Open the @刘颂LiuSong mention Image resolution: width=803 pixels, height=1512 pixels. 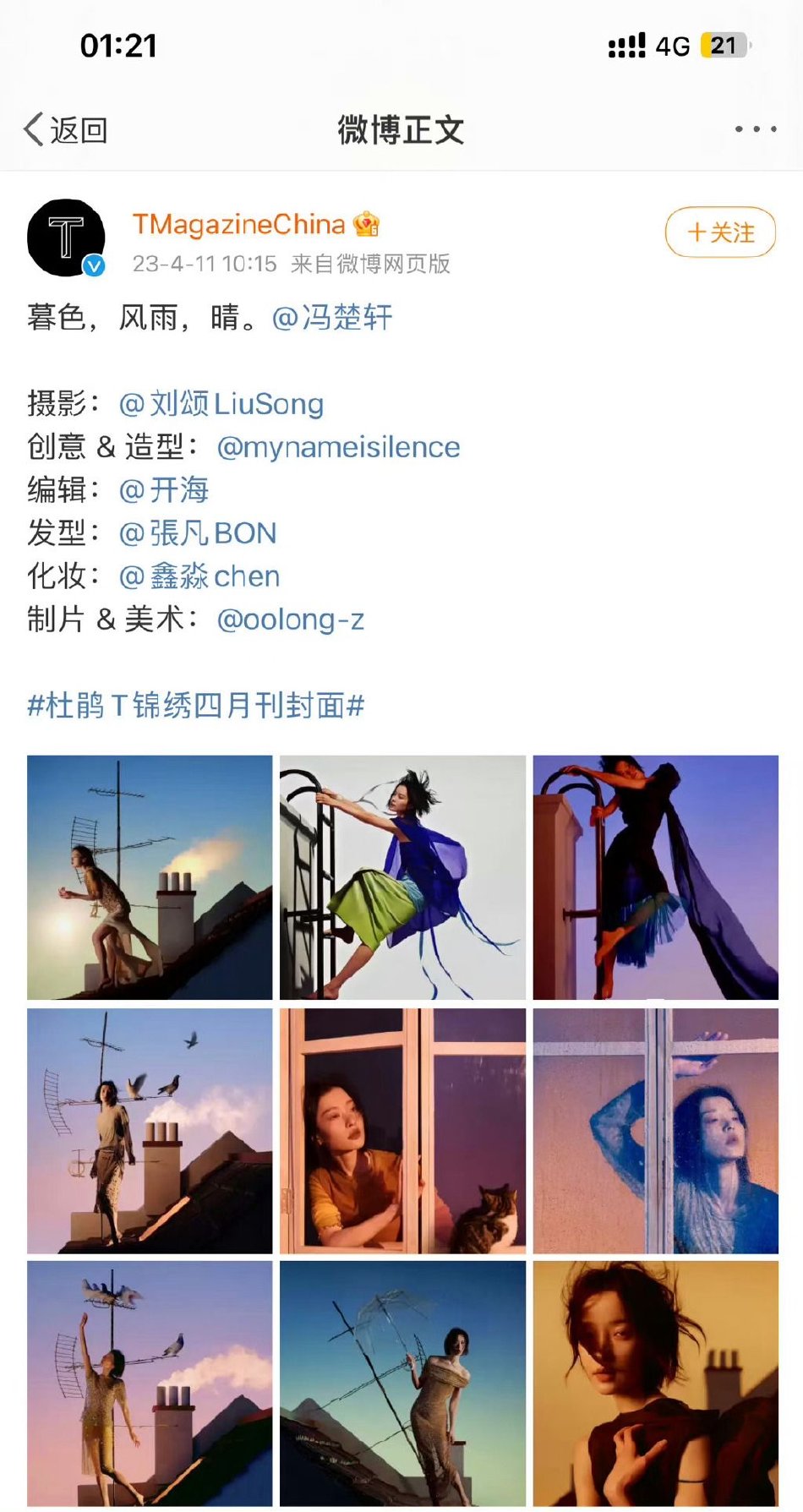tap(221, 404)
